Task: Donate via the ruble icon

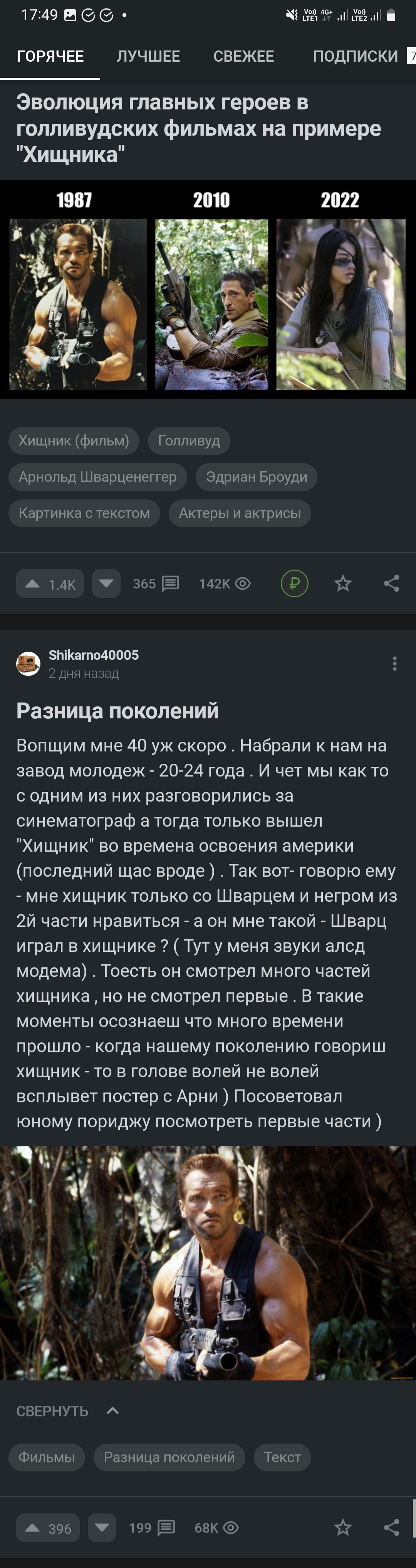Action: tap(294, 584)
